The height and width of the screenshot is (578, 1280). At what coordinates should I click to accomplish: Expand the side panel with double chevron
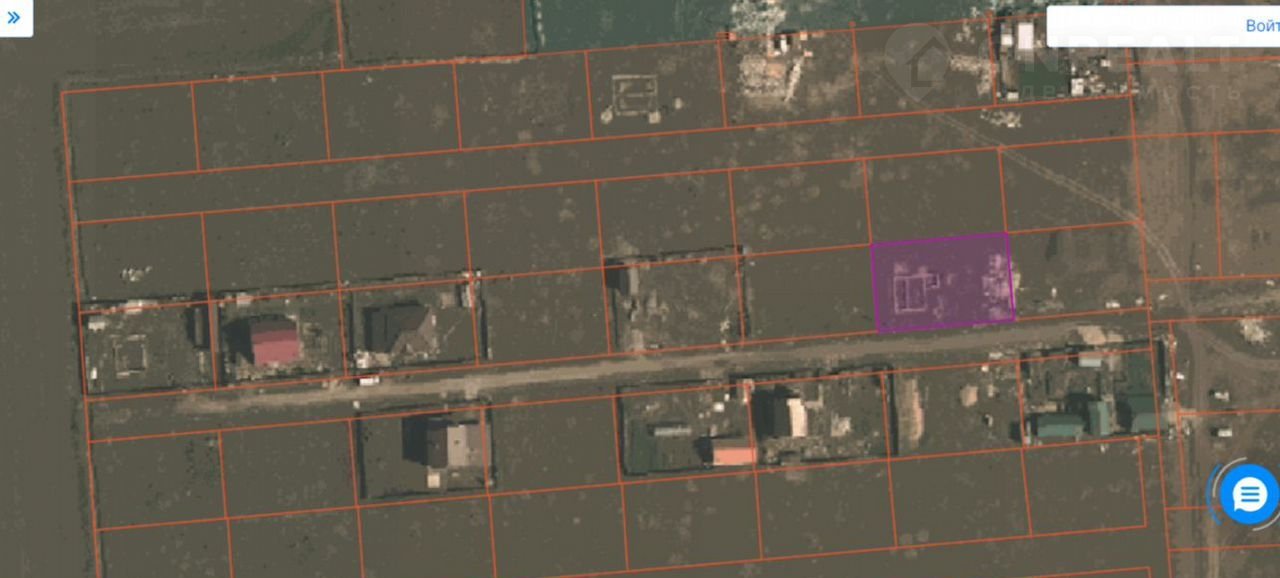coord(14,17)
